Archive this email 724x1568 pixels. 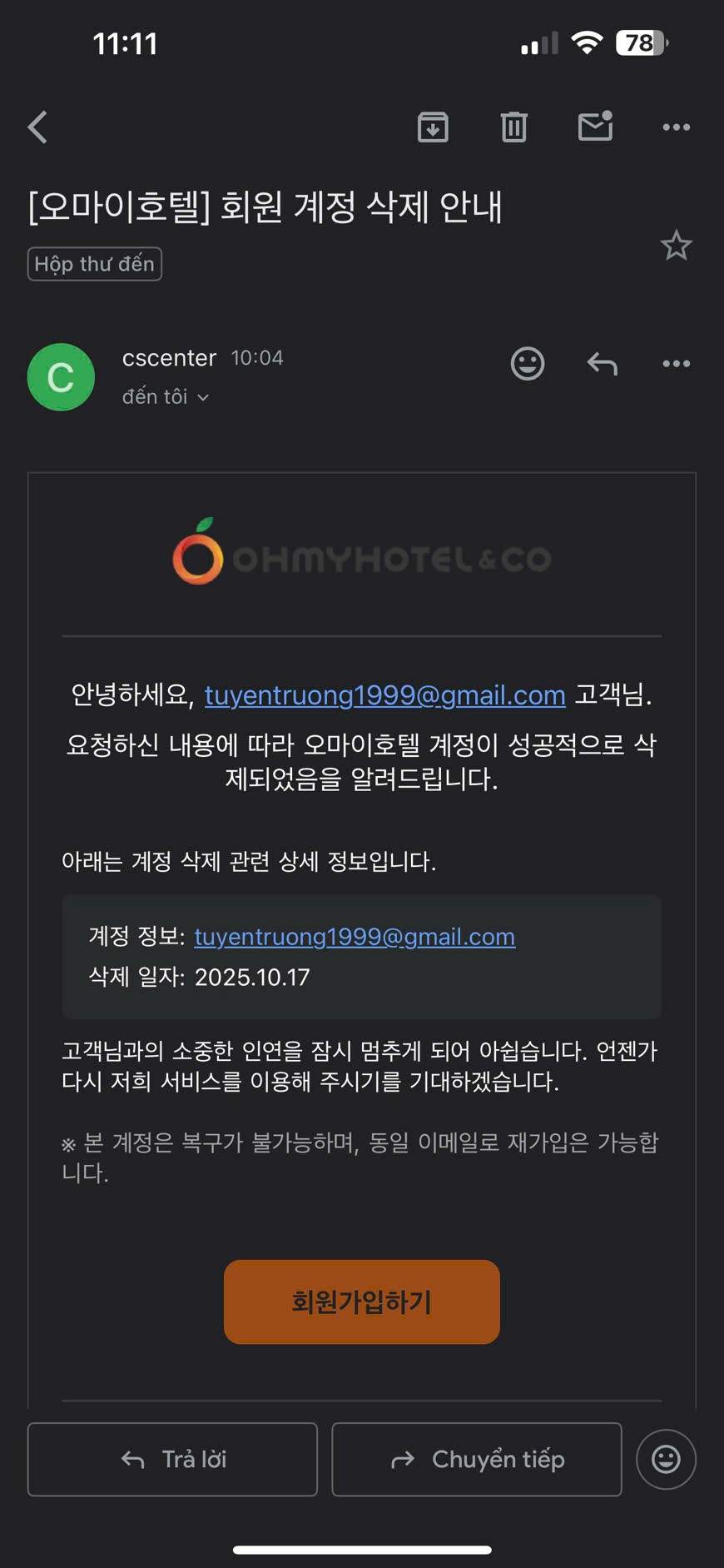pos(433,127)
